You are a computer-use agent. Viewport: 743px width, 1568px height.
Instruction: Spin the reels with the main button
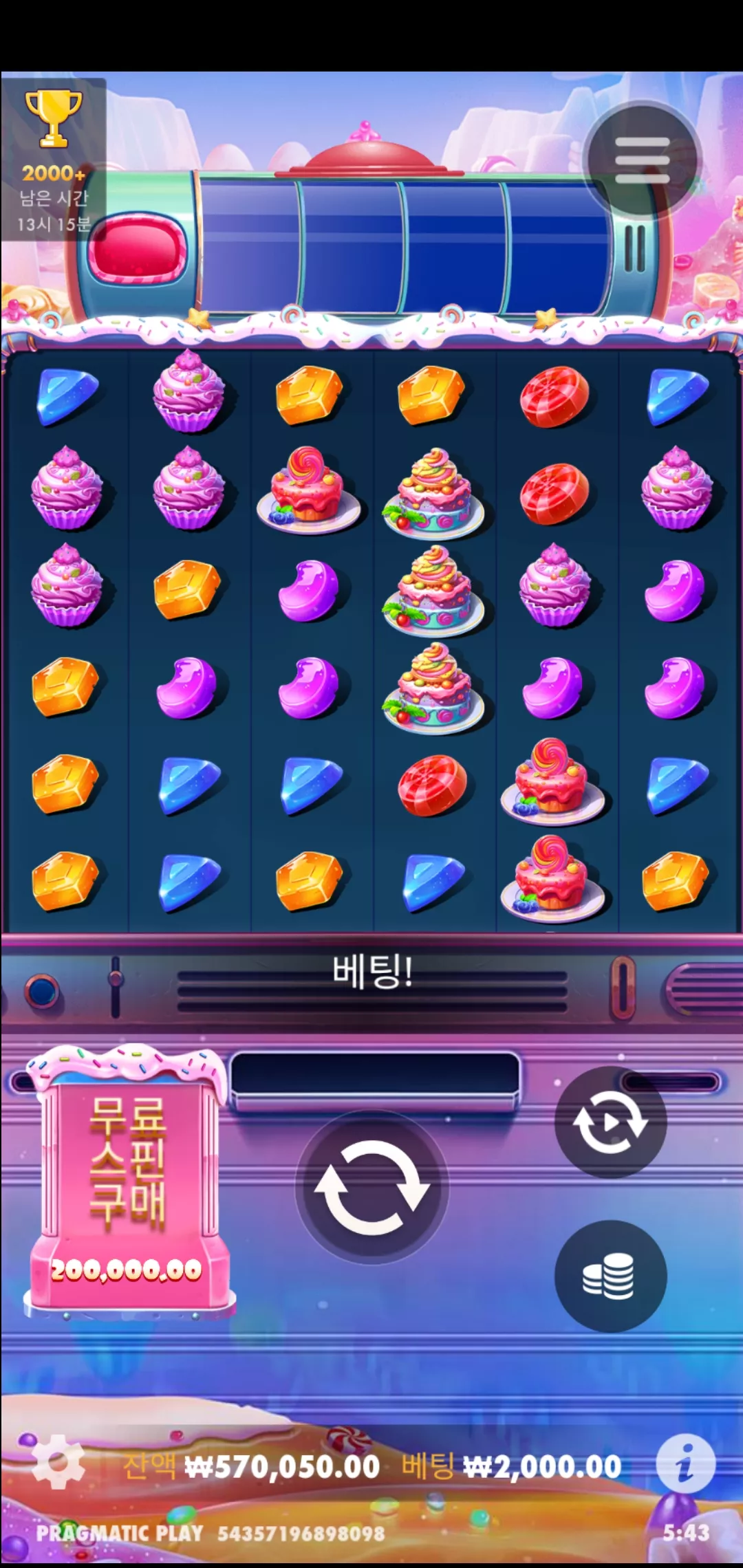372,1187
